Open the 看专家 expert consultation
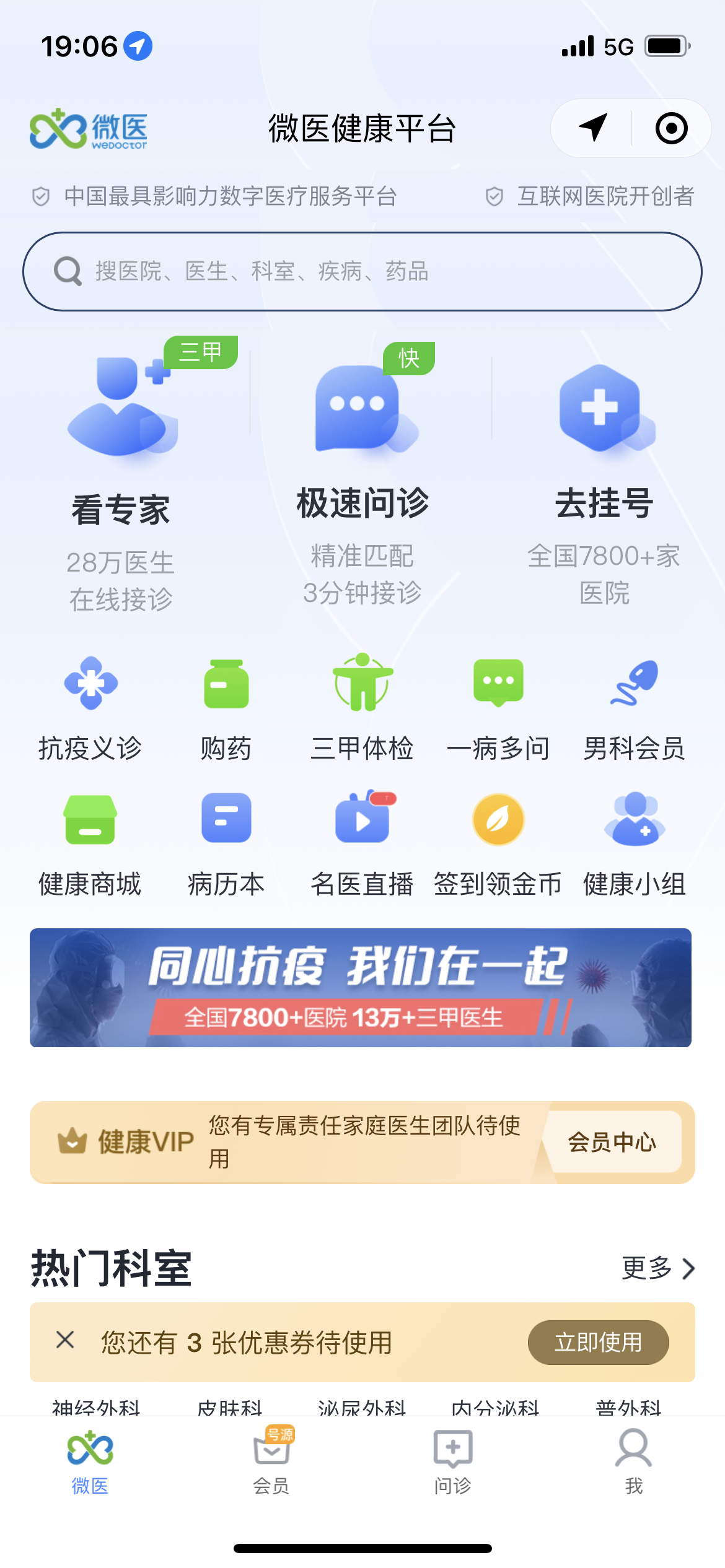The width and height of the screenshot is (725, 1568). pyautogui.click(x=121, y=477)
